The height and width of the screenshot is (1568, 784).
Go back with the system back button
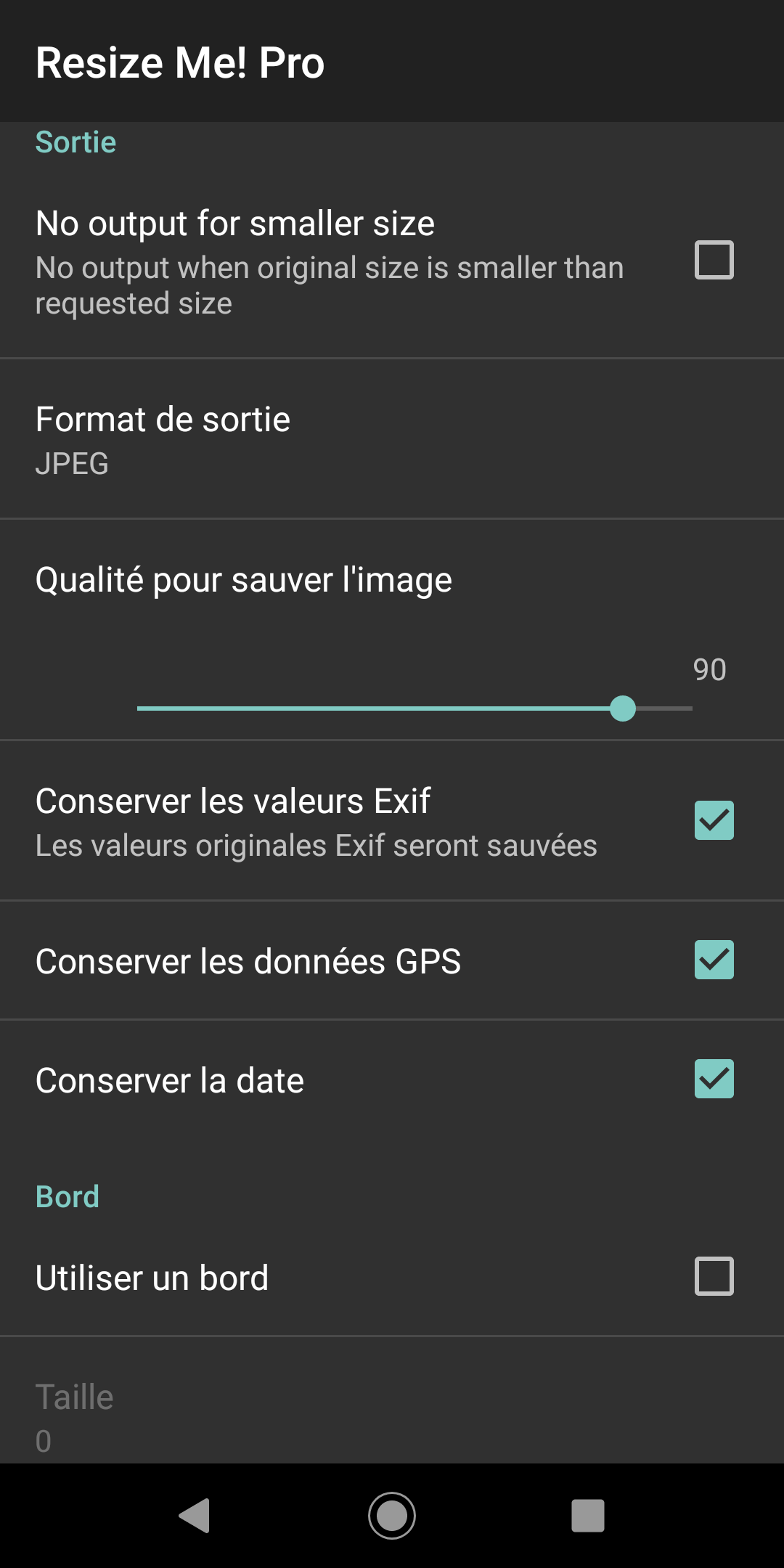tap(195, 1516)
